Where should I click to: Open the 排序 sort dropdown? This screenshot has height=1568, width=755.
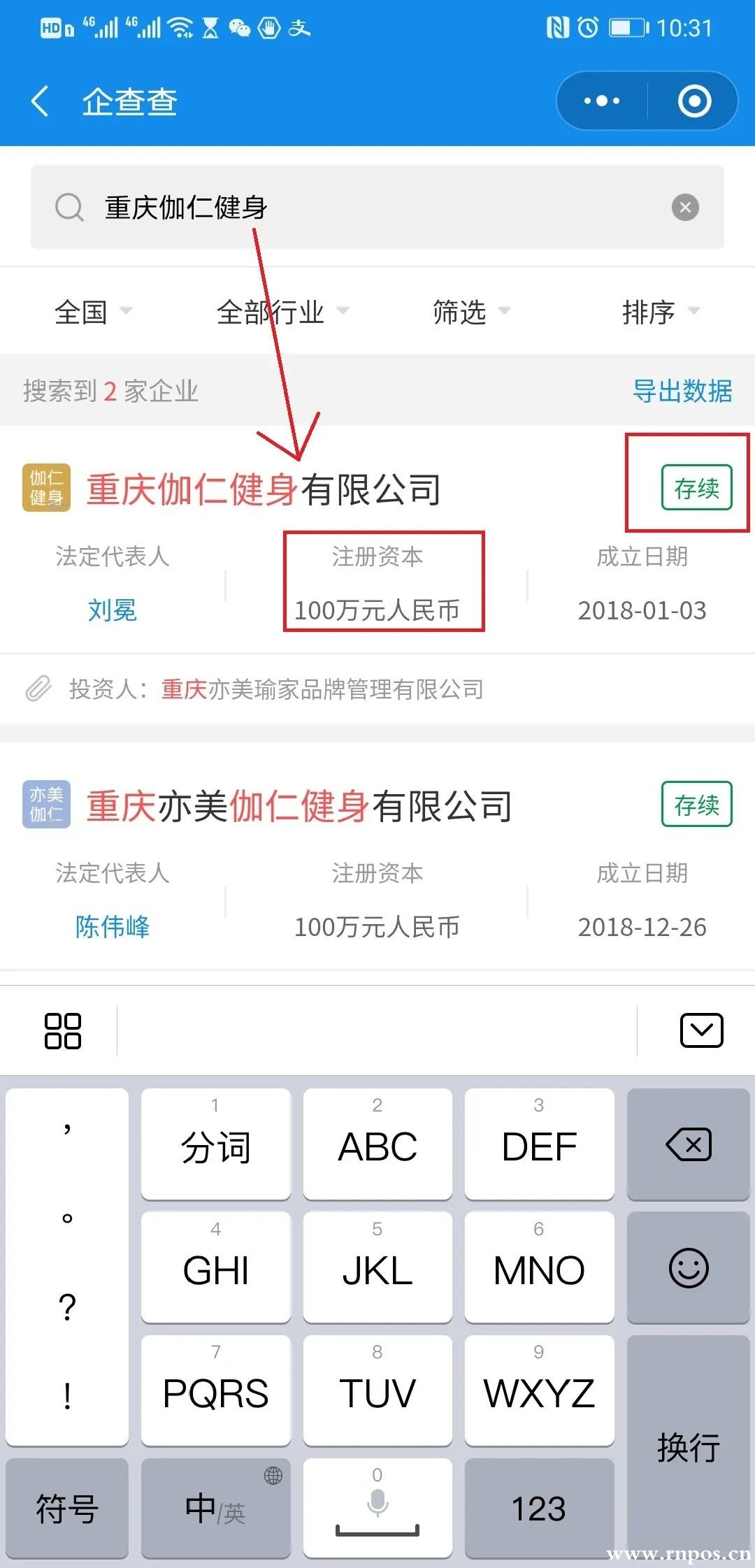tap(660, 312)
